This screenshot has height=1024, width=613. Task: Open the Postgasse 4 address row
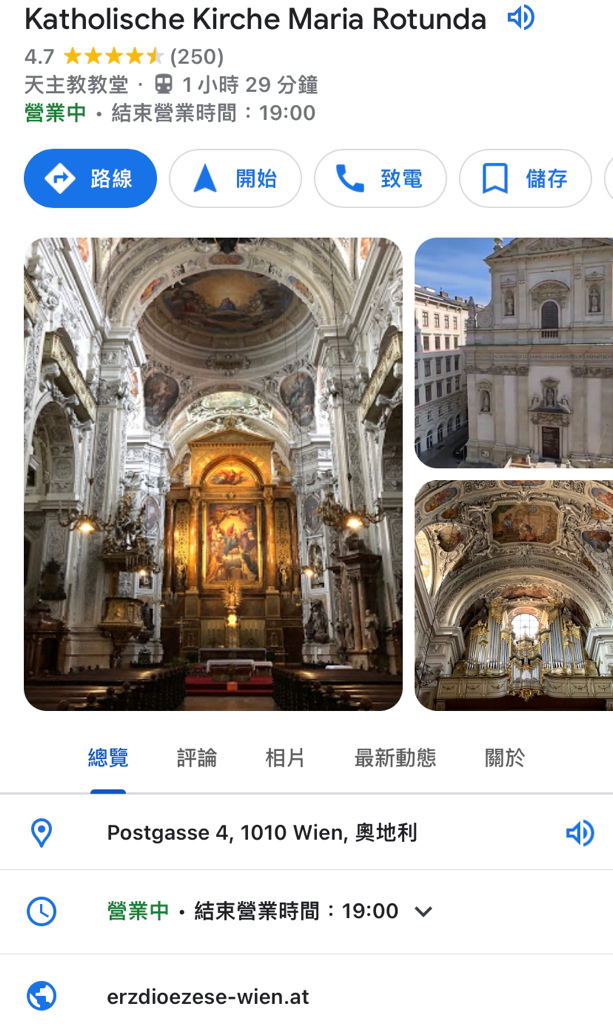pos(262,833)
